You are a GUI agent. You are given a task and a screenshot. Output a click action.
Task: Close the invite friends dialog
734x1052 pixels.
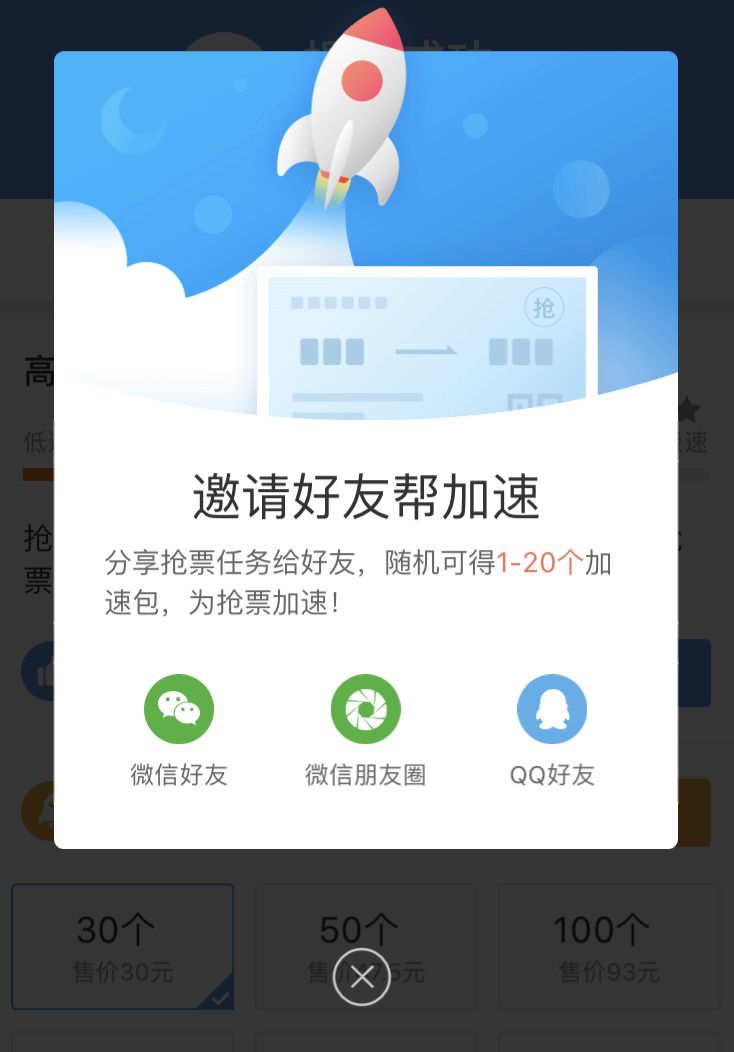[361, 977]
